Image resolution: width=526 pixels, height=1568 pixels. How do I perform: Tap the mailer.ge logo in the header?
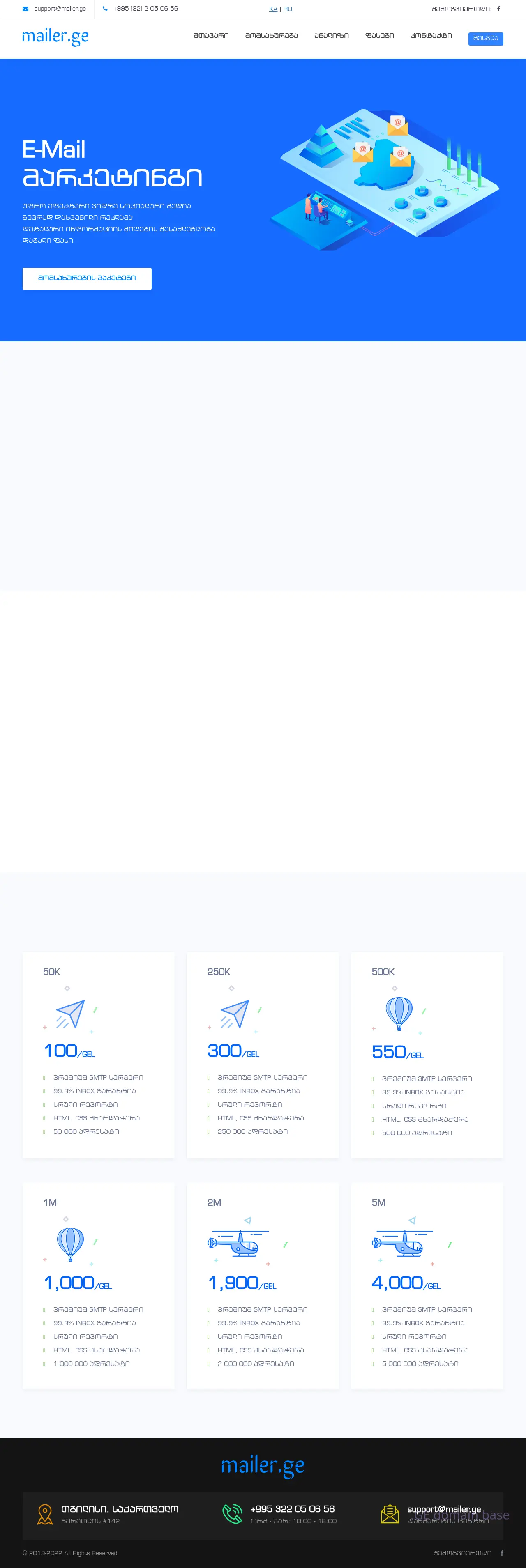55,37
